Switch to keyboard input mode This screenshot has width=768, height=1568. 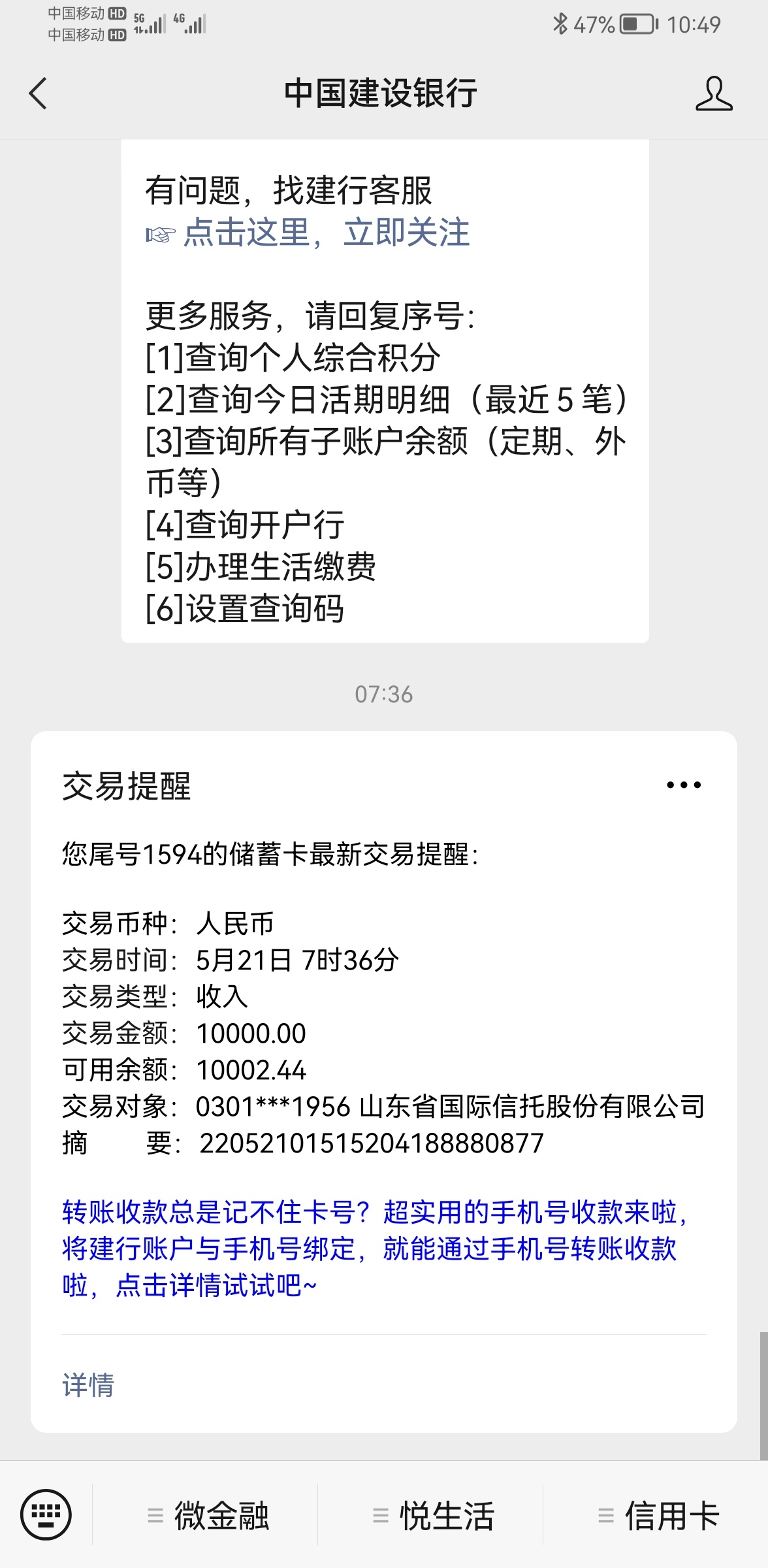pos(46,1514)
